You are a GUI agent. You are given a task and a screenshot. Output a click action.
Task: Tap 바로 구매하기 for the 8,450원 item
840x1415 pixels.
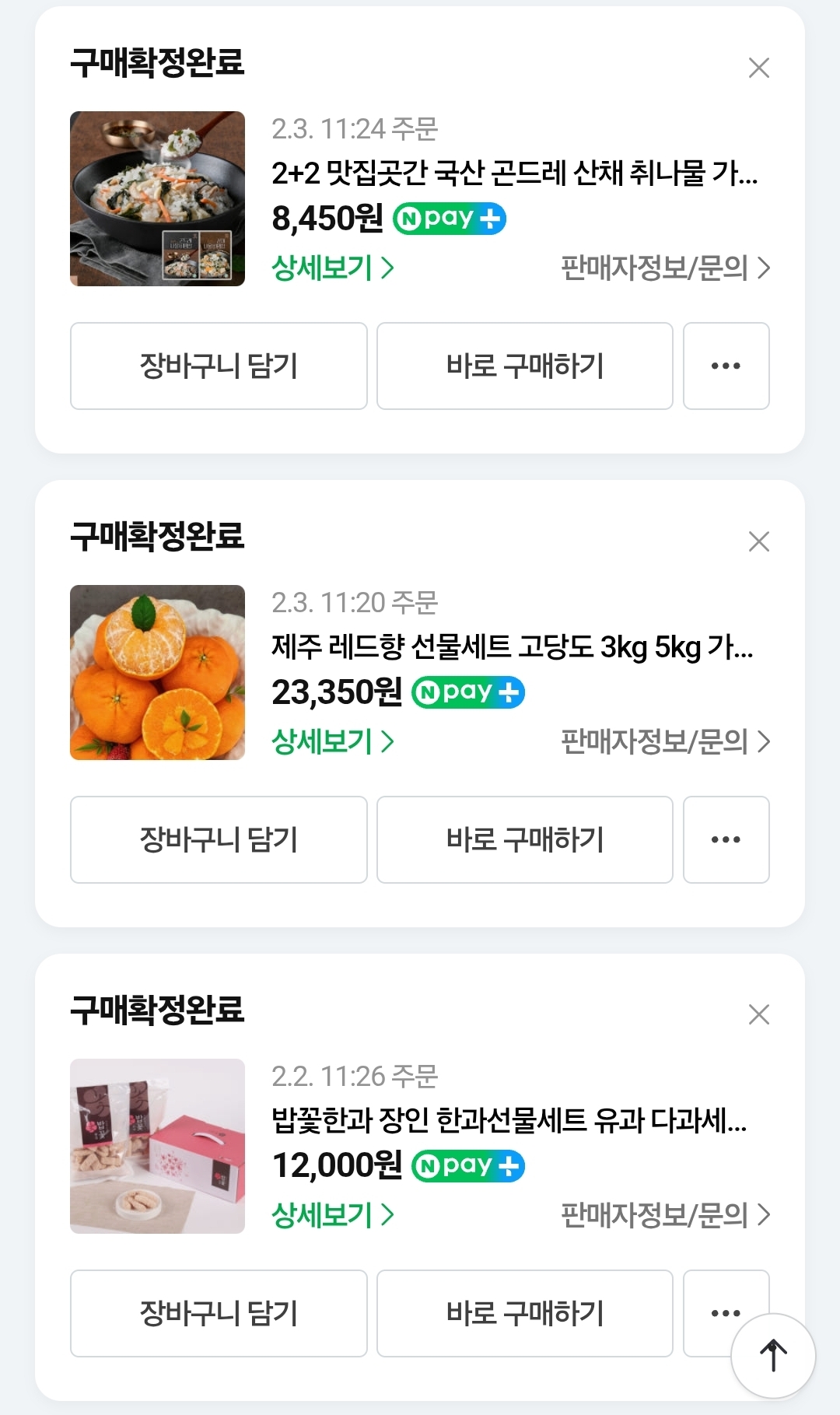click(524, 366)
